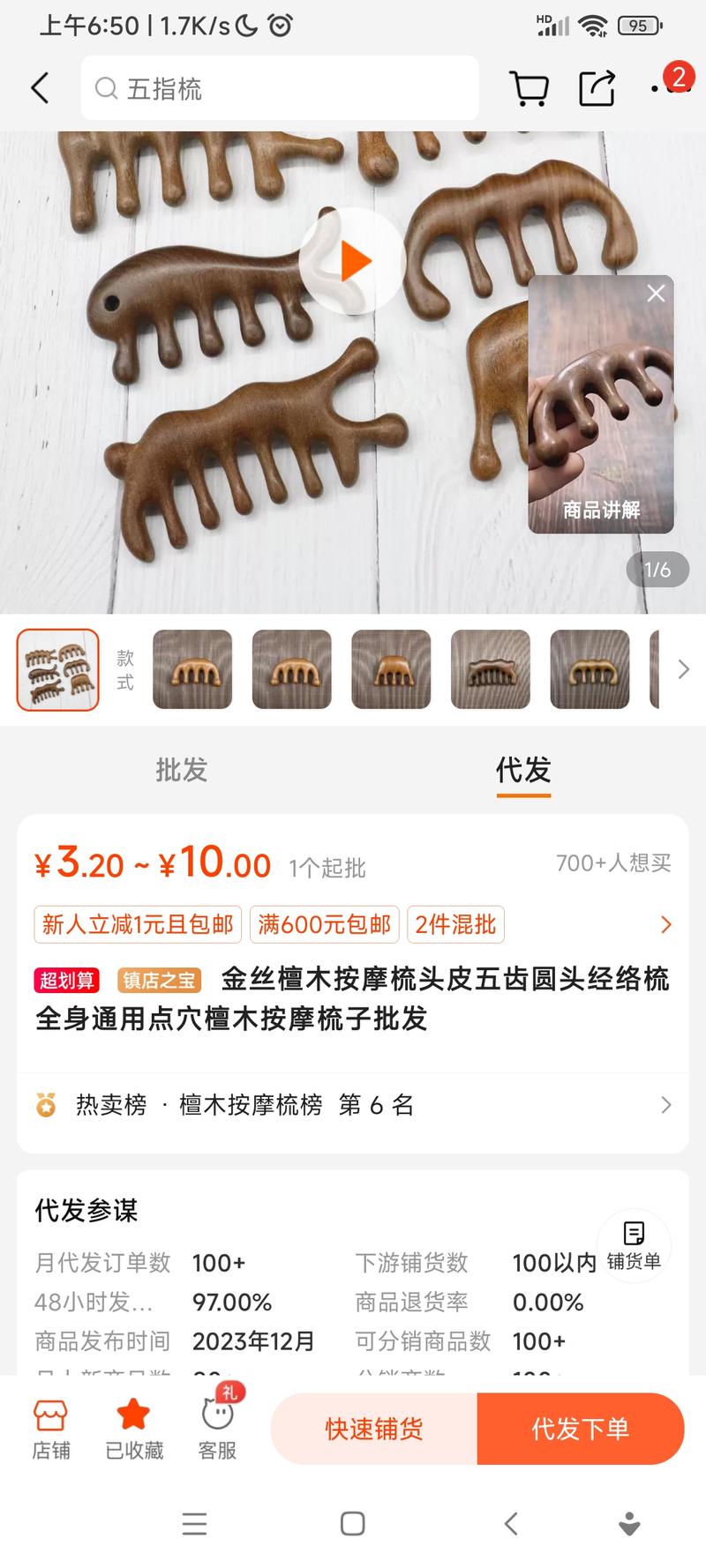Open the 商品讲解 explanation video
The image size is (706, 1568).
(600, 414)
